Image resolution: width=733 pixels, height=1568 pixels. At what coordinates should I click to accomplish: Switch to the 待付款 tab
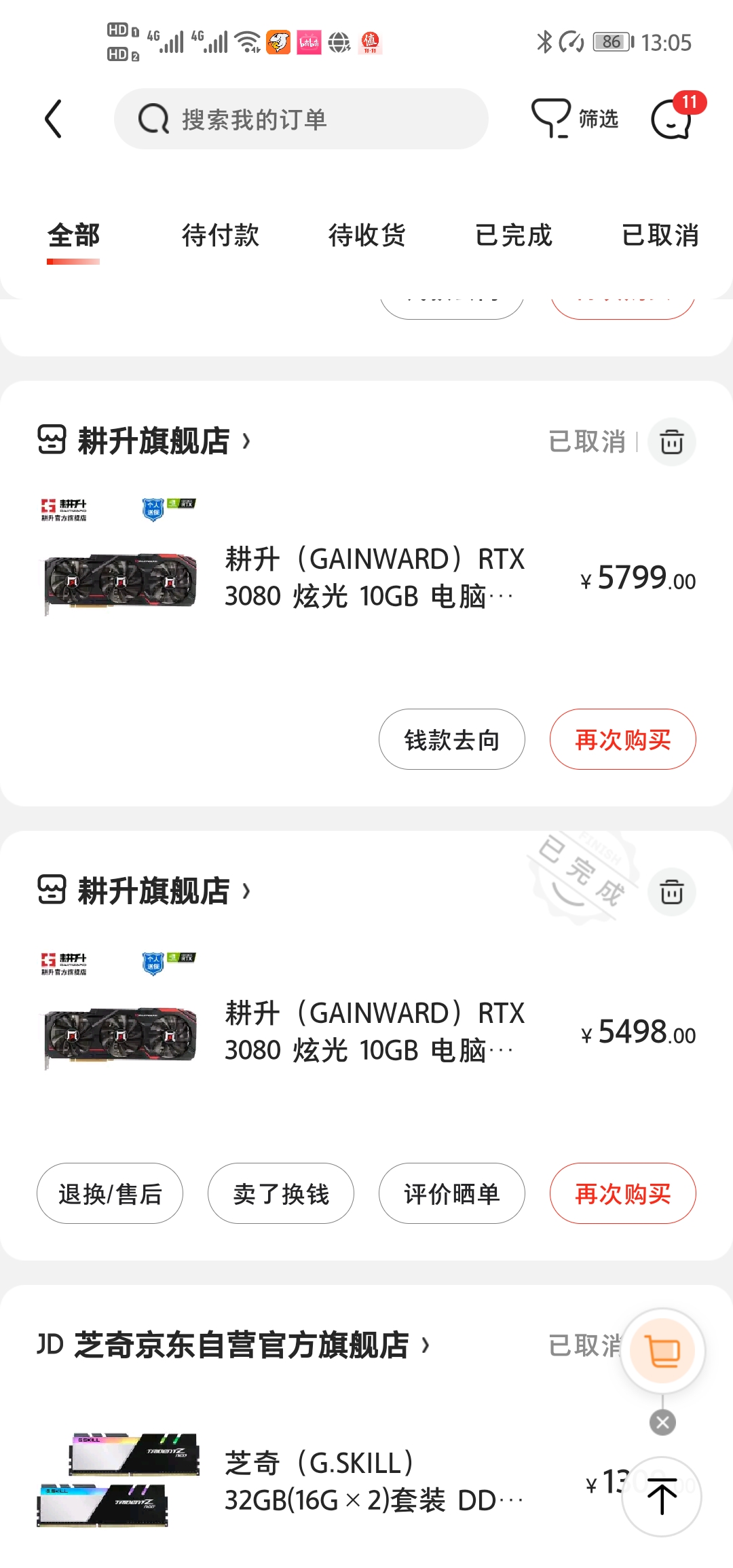(221, 236)
